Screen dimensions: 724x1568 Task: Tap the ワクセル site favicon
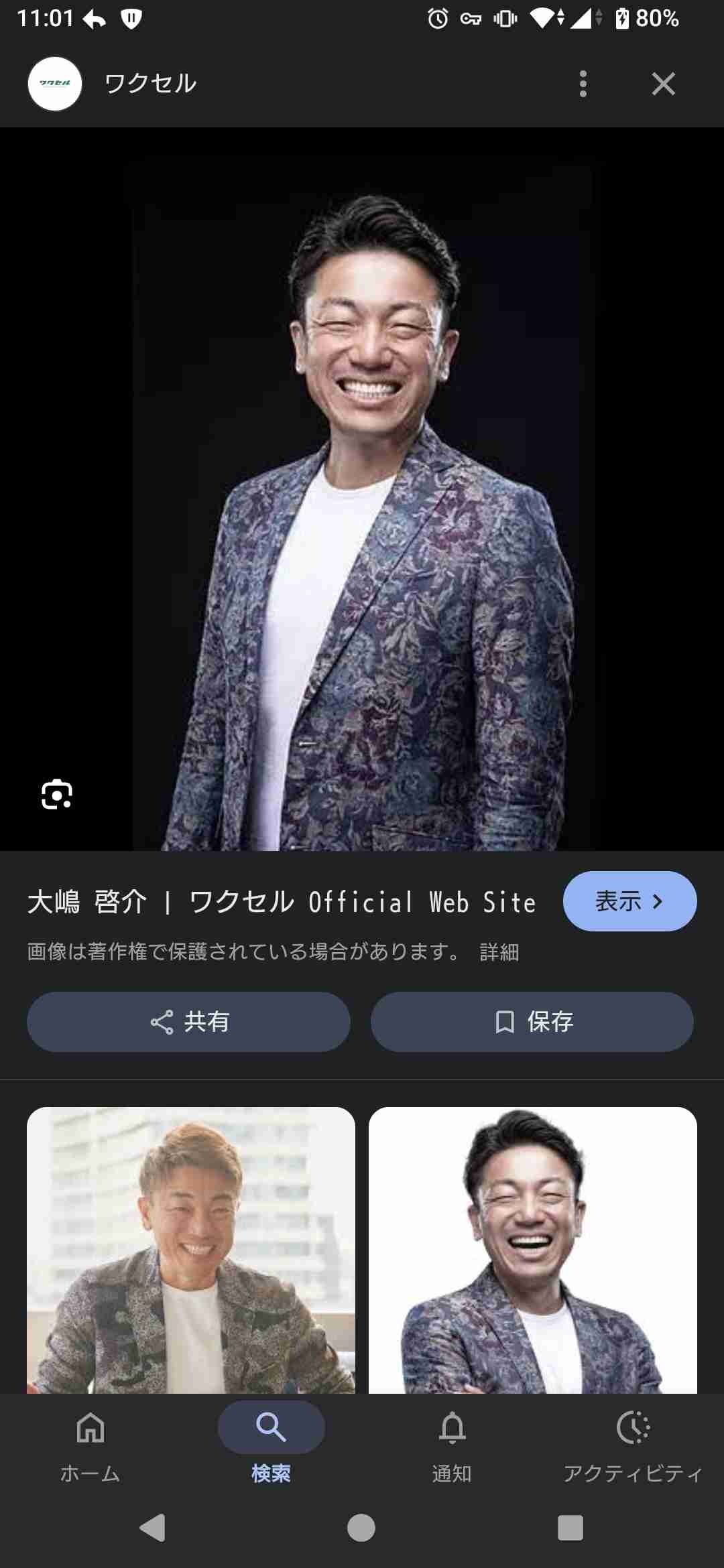point(55,83)
